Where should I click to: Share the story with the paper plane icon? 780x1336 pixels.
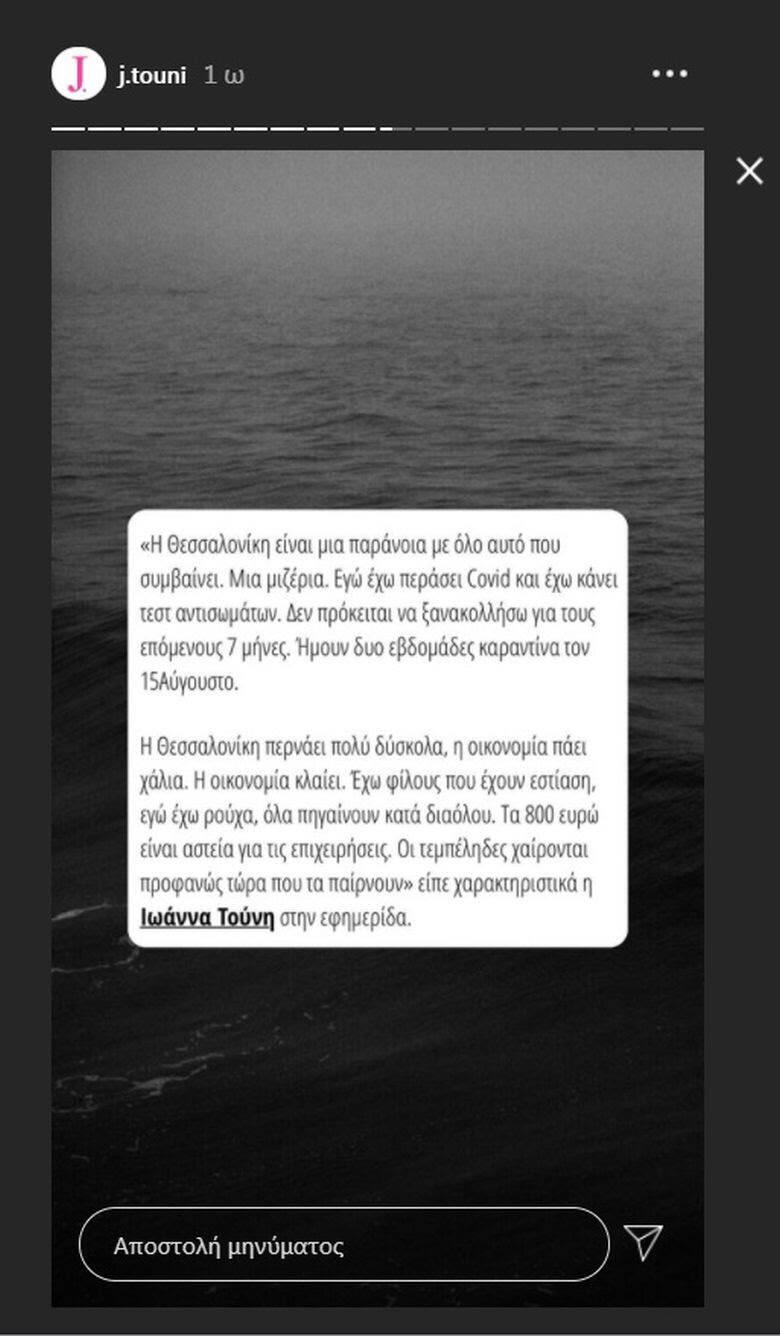[643, 1242]
